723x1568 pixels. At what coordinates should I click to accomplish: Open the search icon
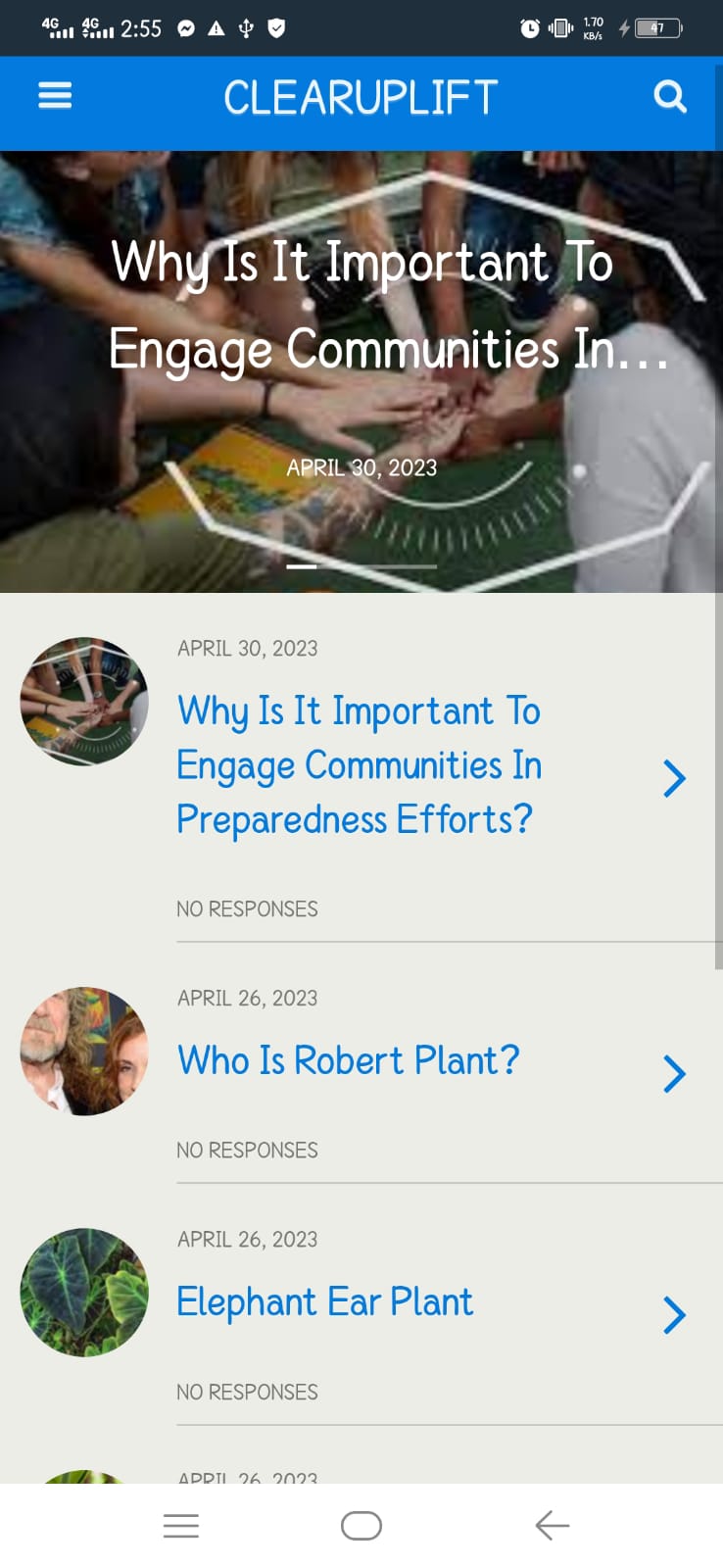(670, 96)
